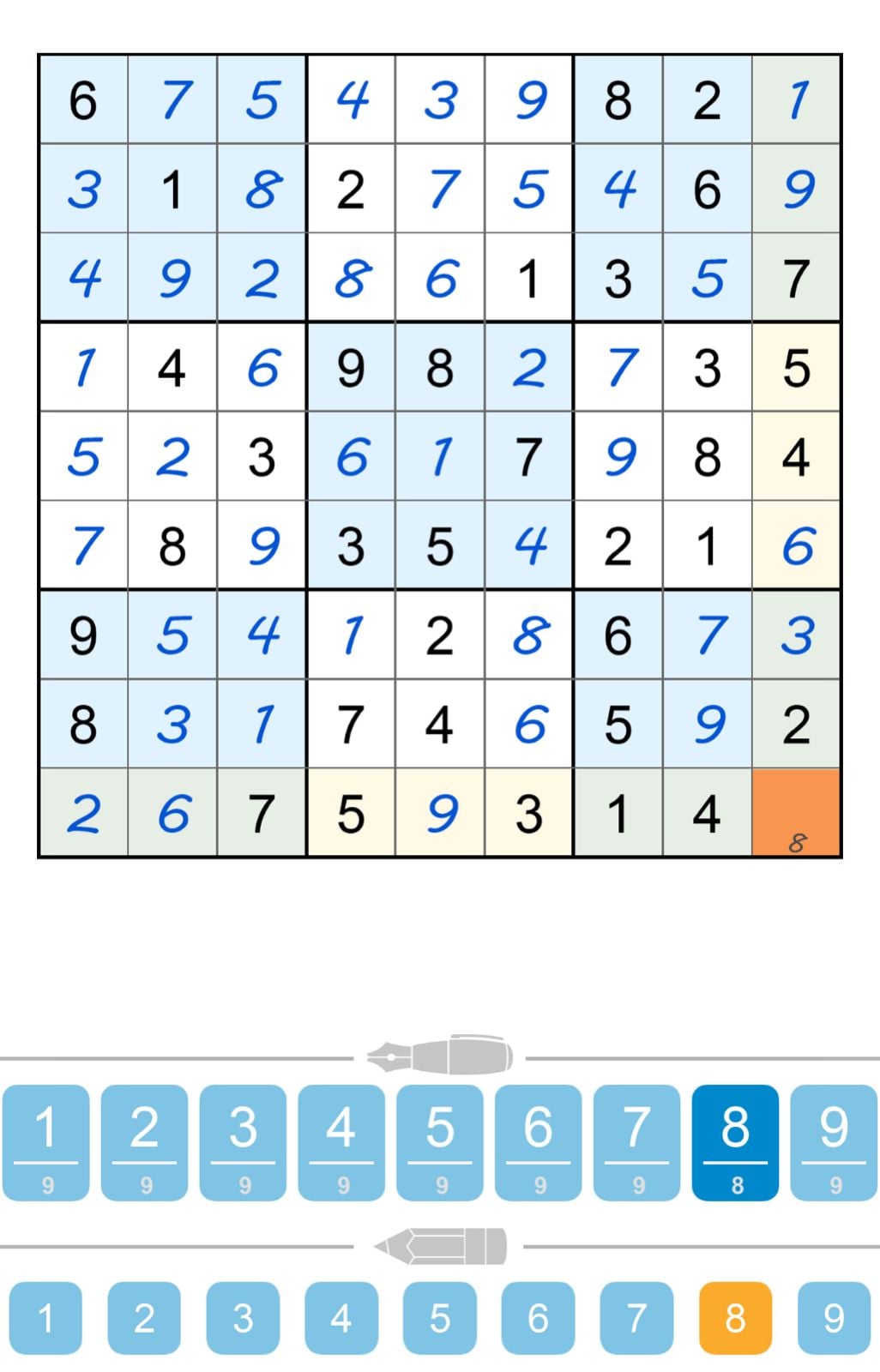Toggle pencil digit 1 selection
Viewport: 880px width, 1372px height.
(x=47, y=1318)
